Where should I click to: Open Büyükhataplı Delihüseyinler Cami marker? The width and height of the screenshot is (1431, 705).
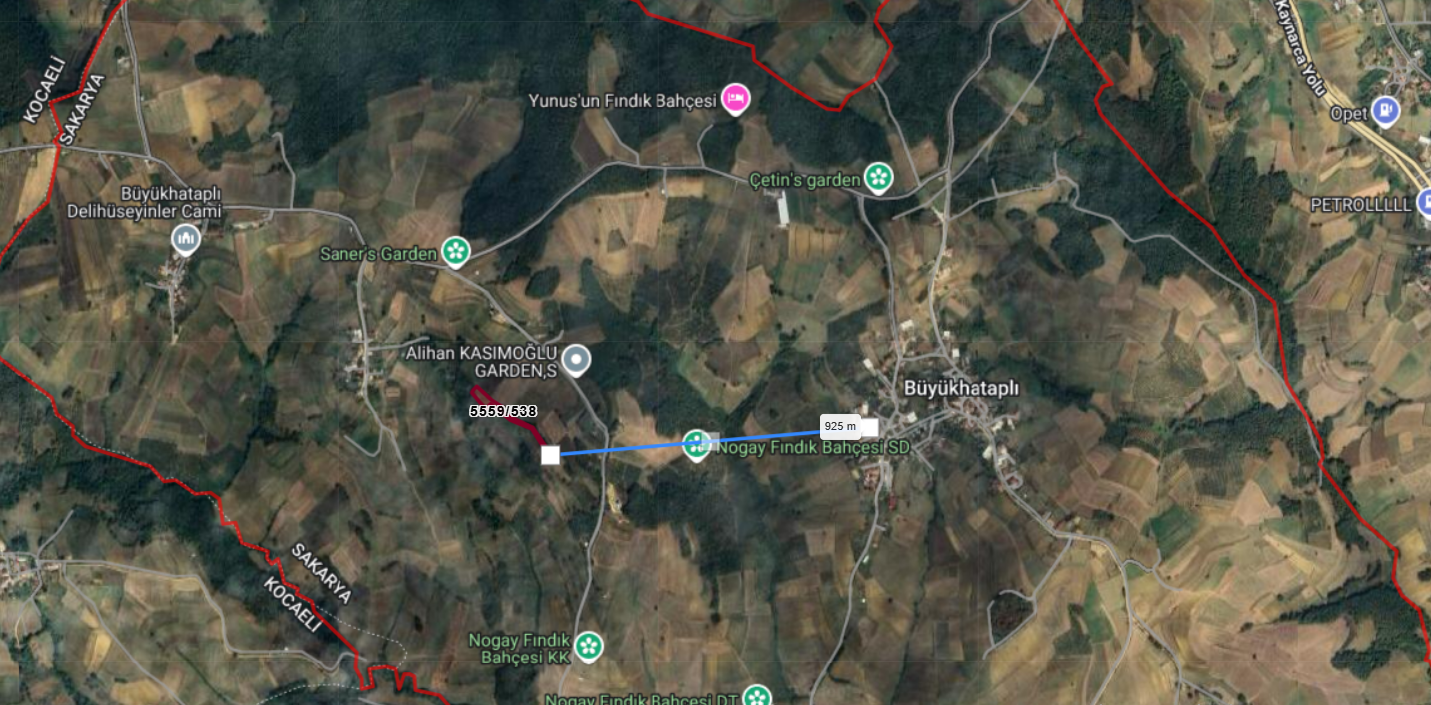[186, 239]
